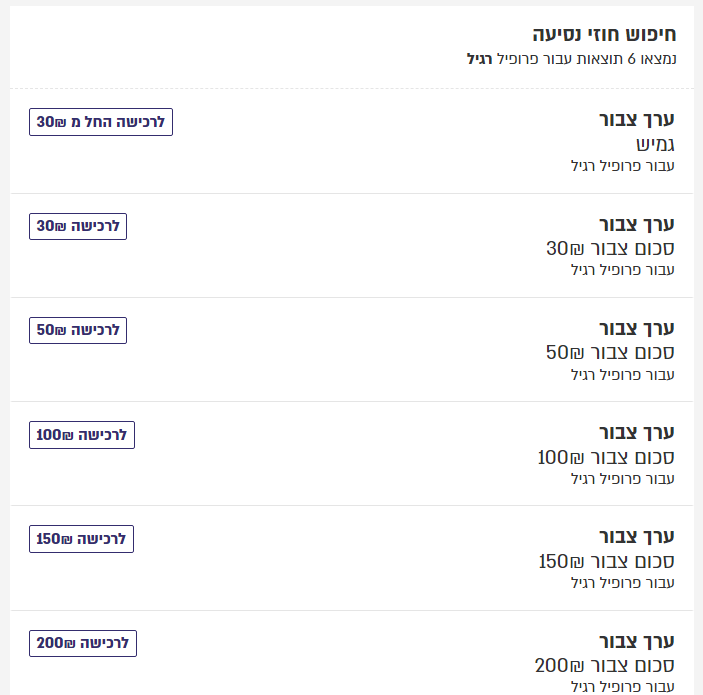Buy the ₪50 stored value option
This screenshot has width=703, height=695.
tap(78, 330)
